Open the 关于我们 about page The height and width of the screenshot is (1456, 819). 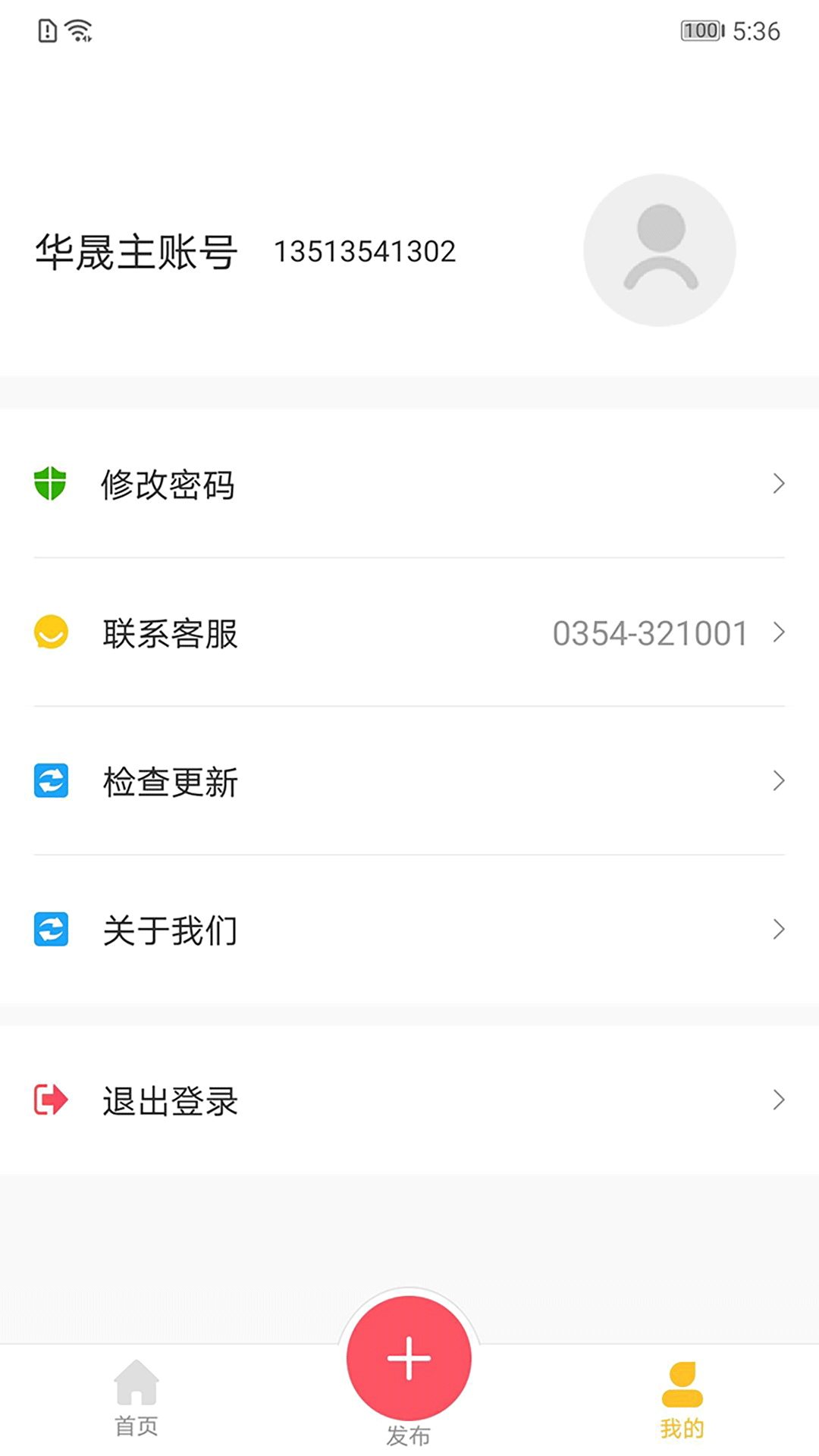point(409,930)
